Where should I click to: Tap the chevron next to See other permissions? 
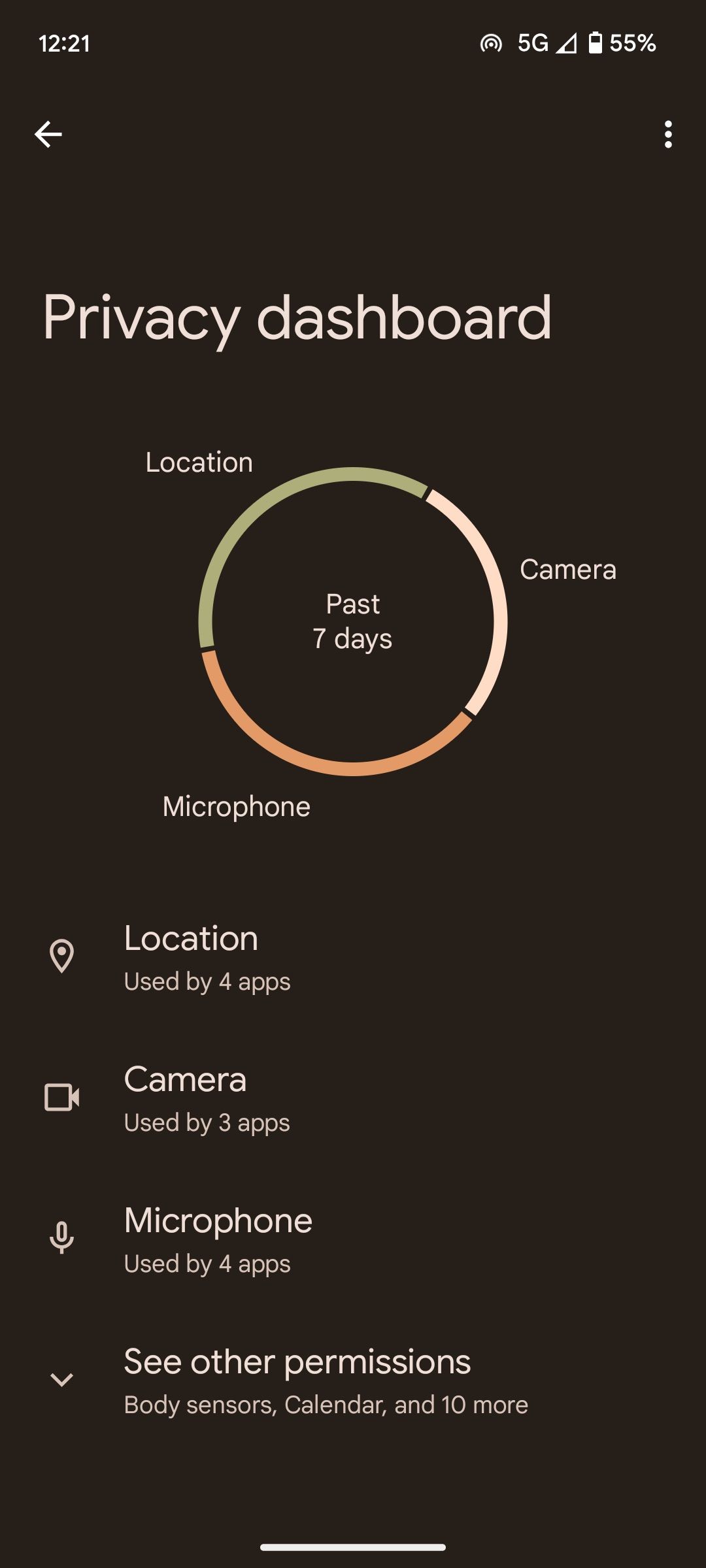click(x=61, y=1380)
